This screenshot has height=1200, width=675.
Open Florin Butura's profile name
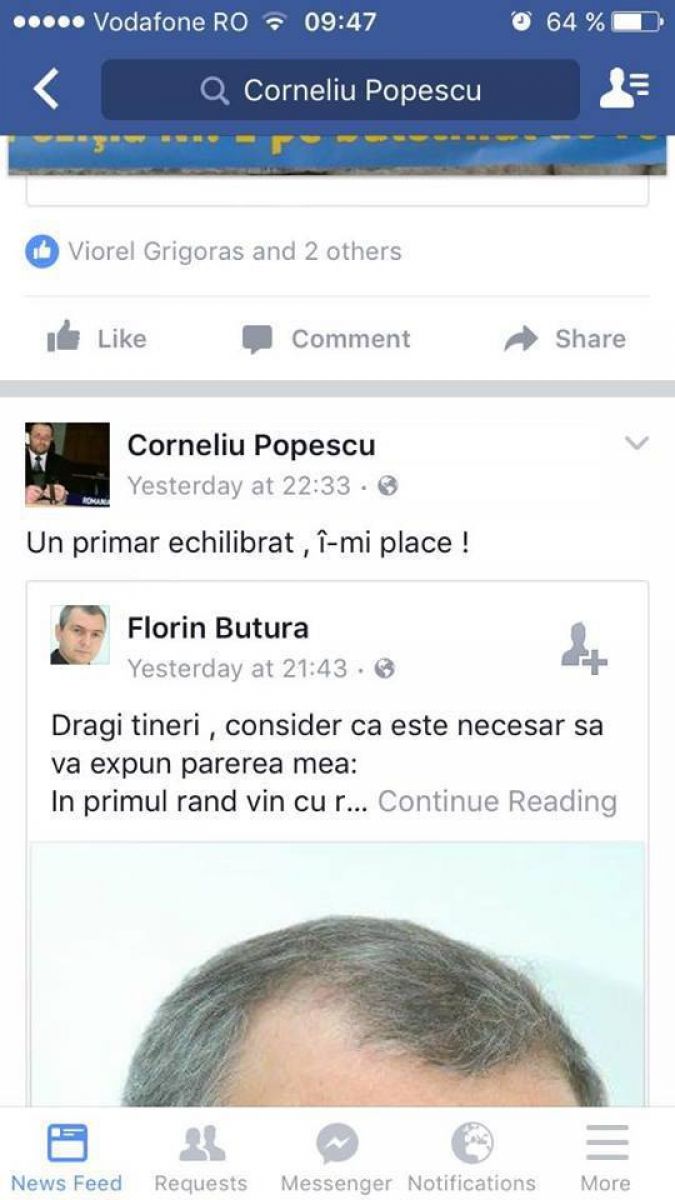218,628
